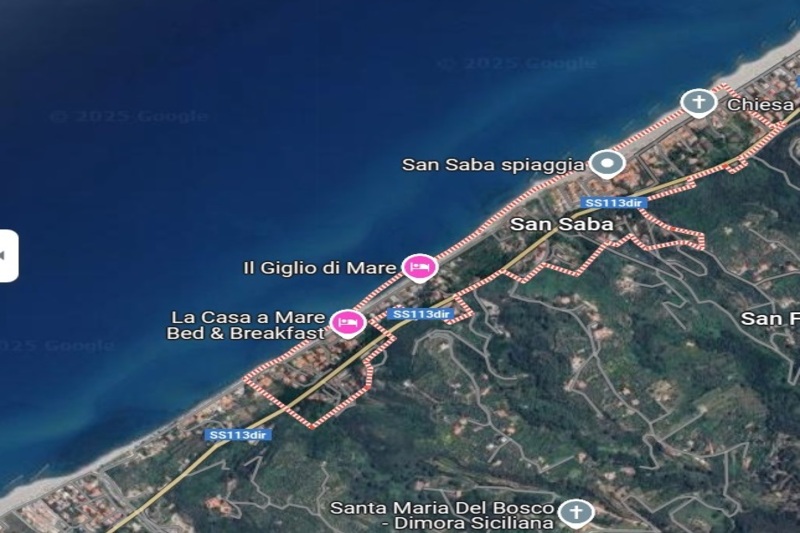View Santa Maria Del Bosco Dimora Siciliana marker
This screenshot has width=800, height=533.
pos(575,513)
